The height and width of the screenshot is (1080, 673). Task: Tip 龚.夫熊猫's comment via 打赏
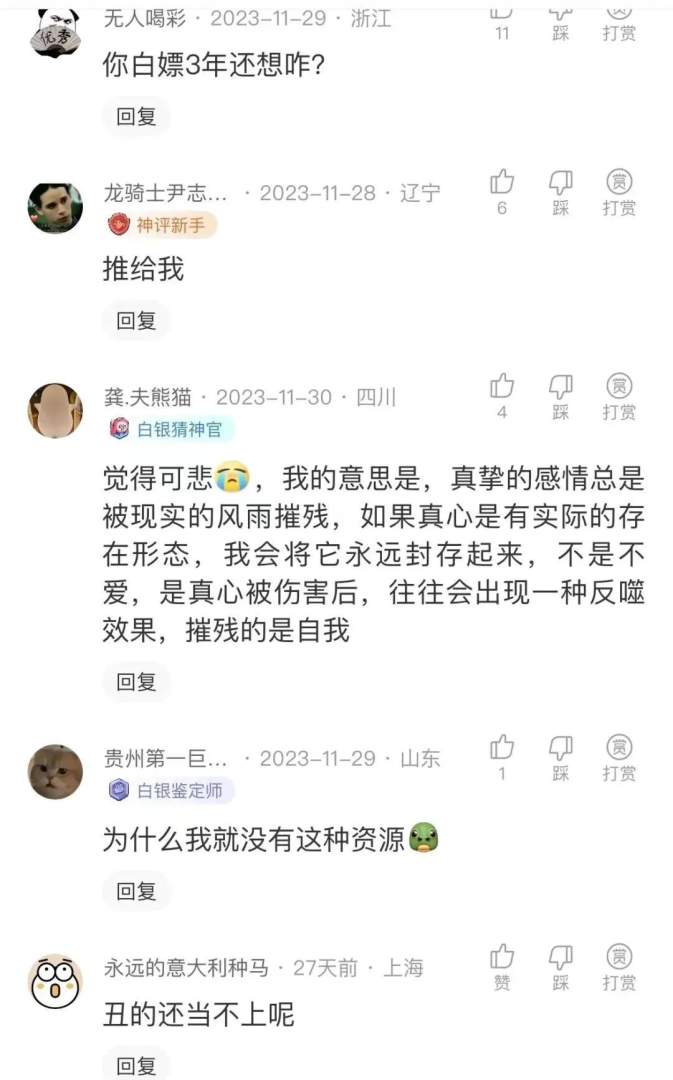tap(619, 387)
